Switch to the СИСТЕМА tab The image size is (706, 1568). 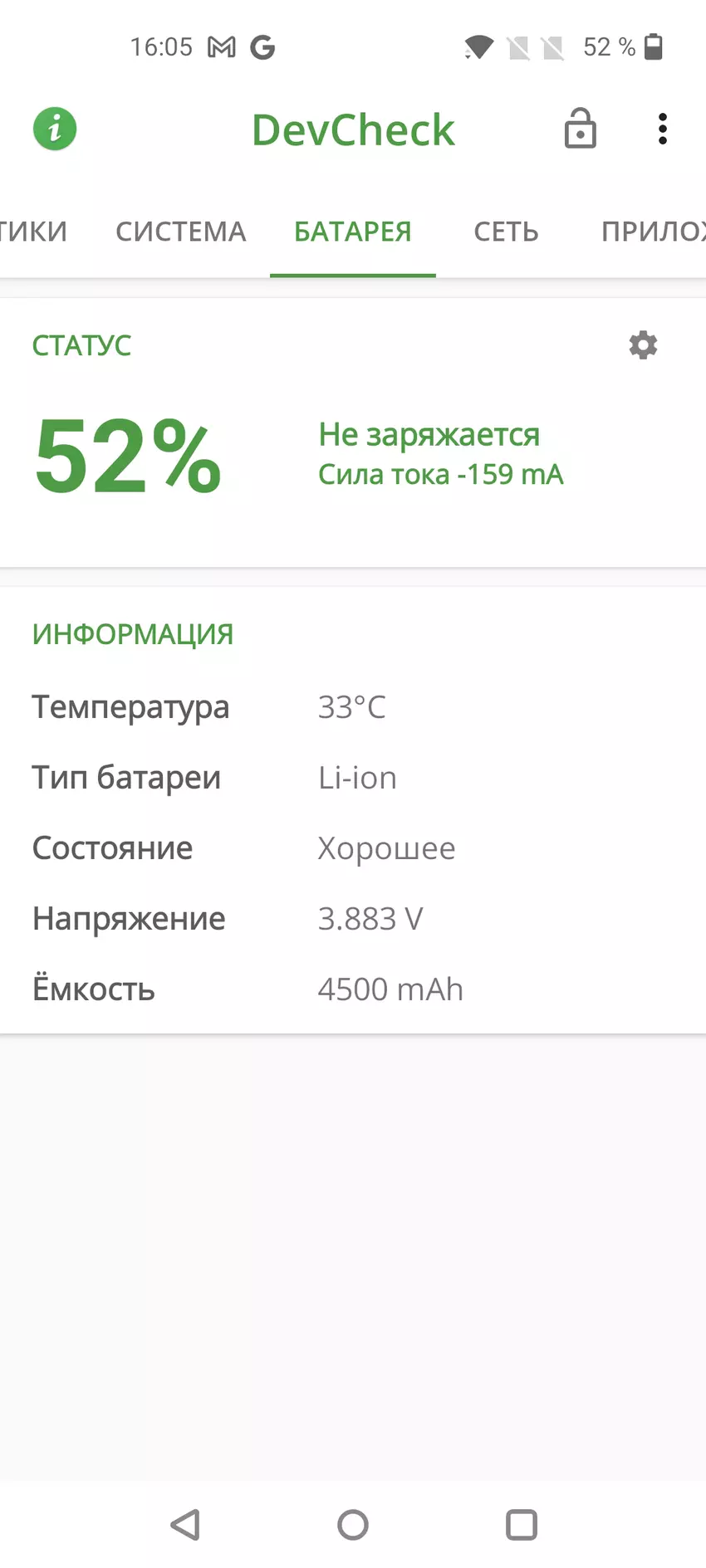[180, 232]
